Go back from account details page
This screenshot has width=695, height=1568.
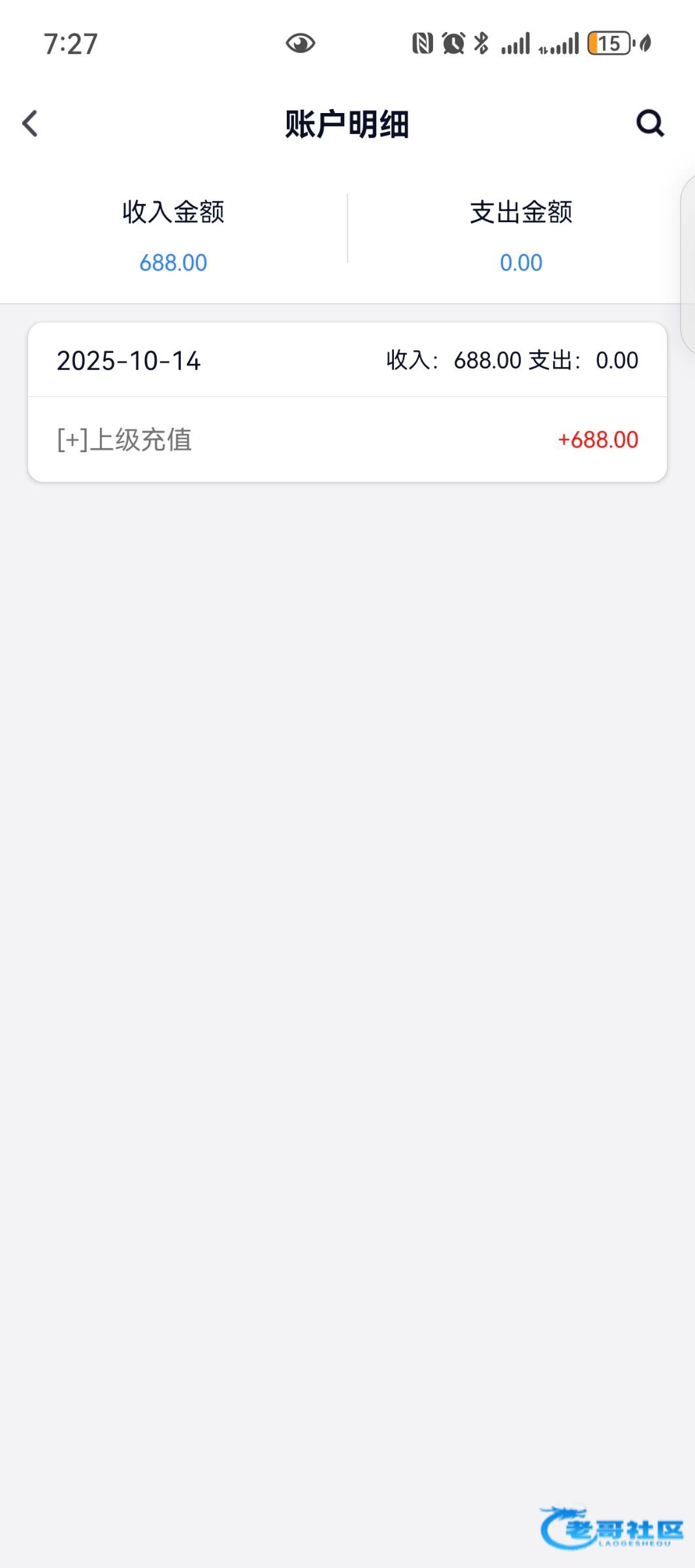click(30, 123)
